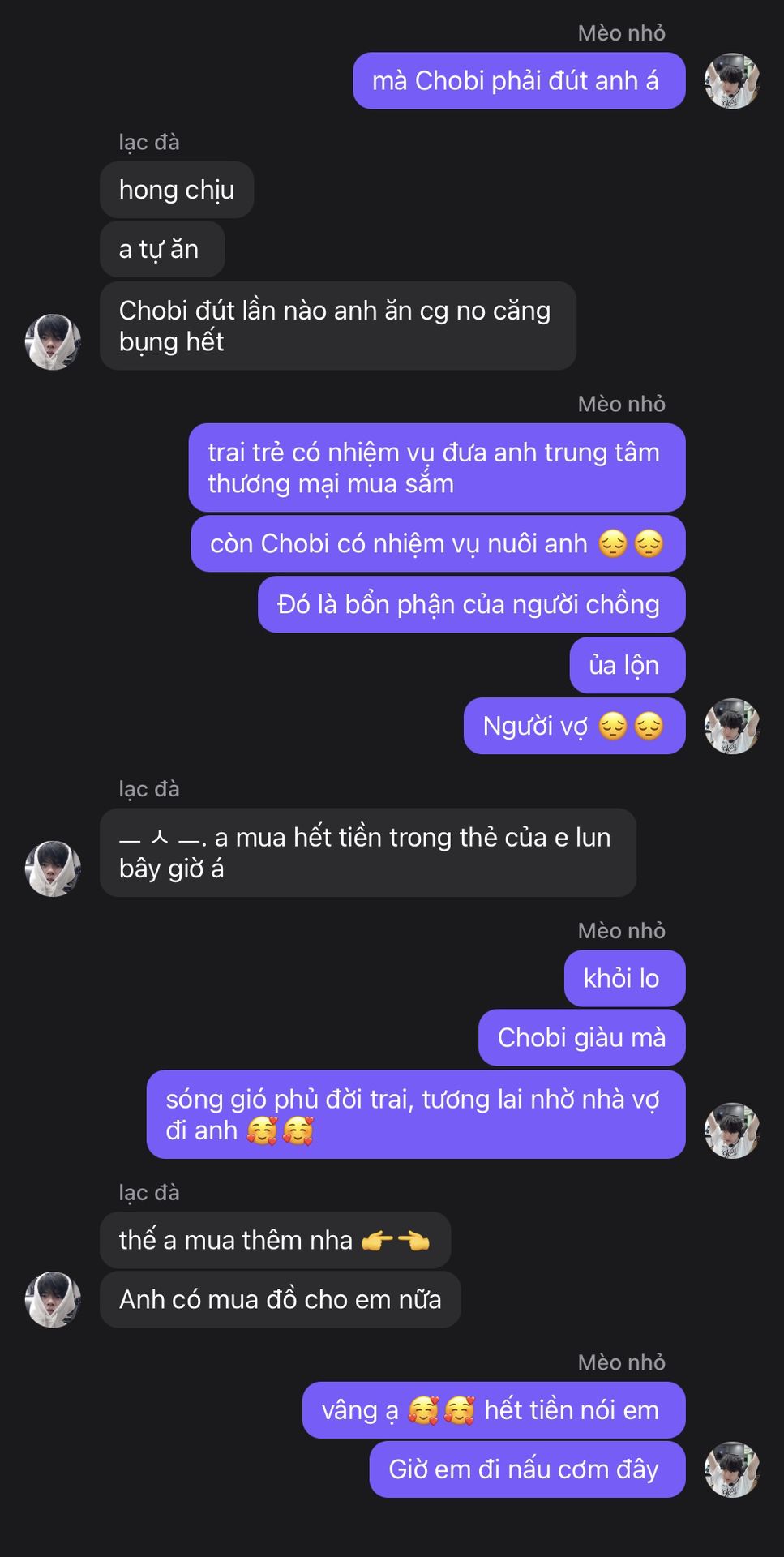Tap Mèo nhỏ's avatar beside "sóng gió phủ đời trai"
The image size is (784, 1557).
pyautogui.click(x=731, y=1130)
